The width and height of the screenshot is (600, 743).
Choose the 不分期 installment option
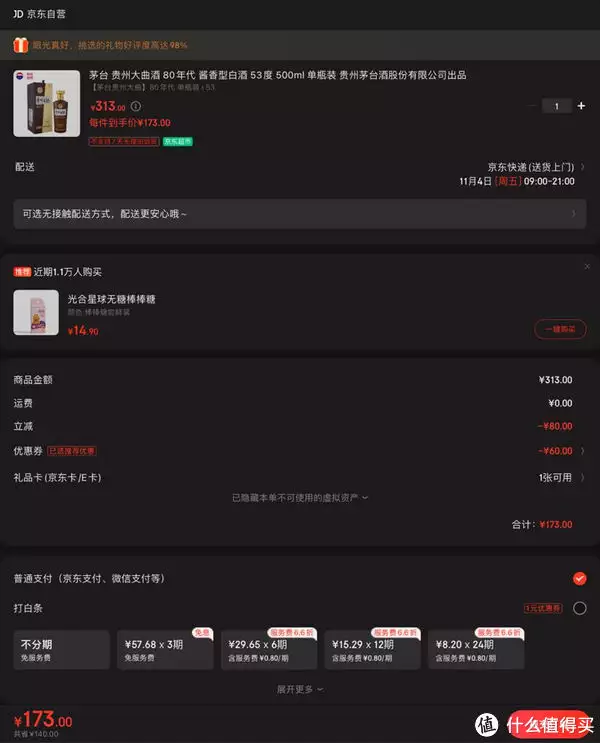click(61, 650)
